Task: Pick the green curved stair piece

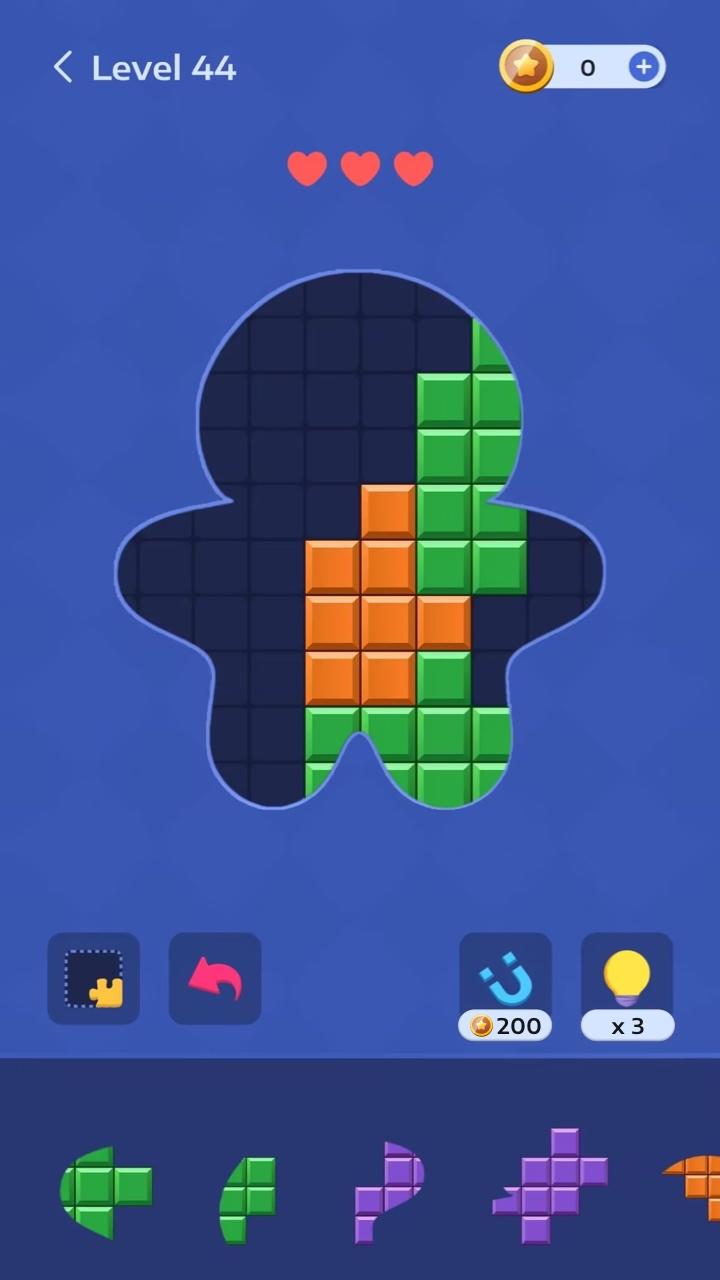Action: coord(247,1198)
